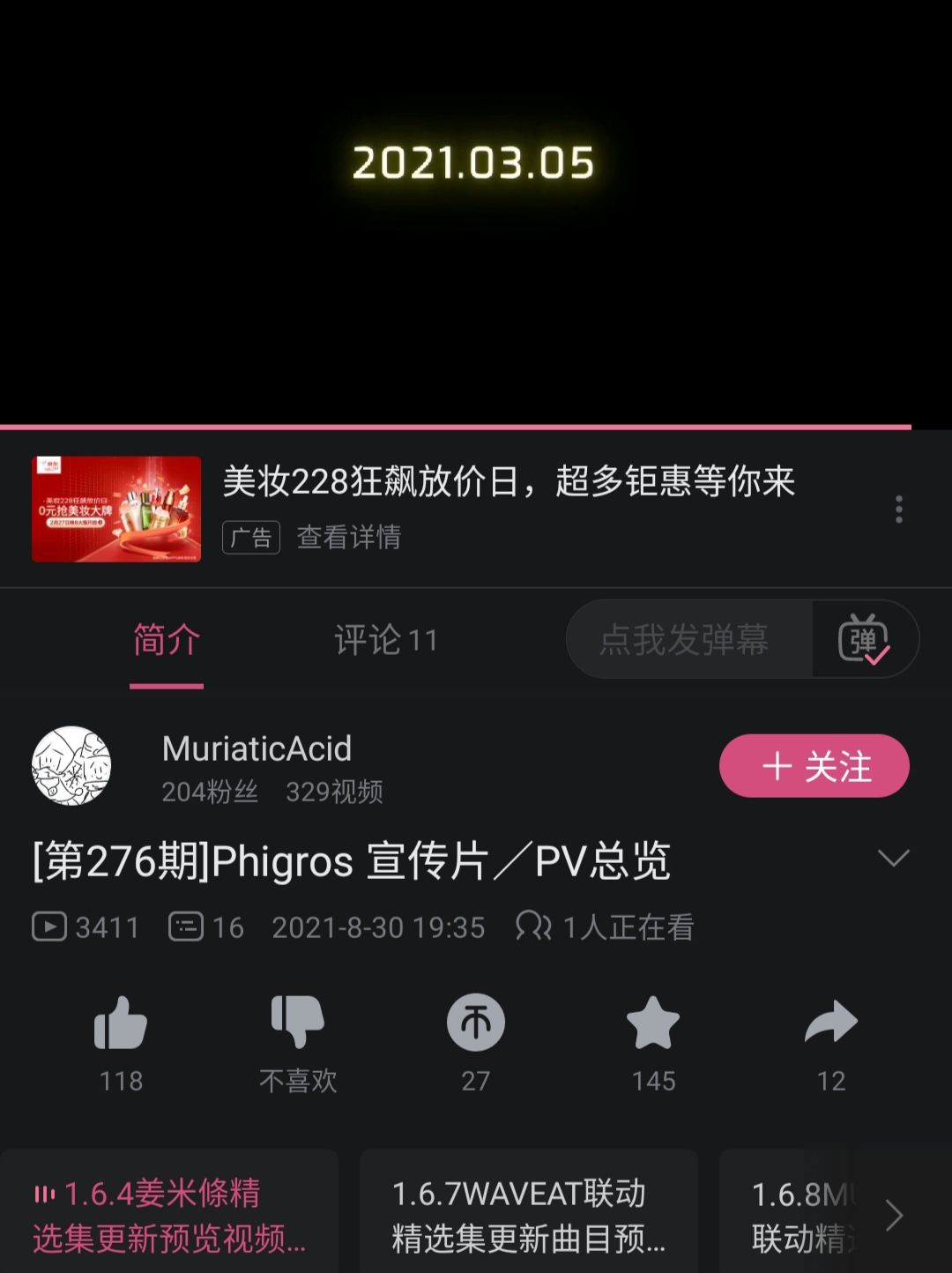Image resolution: width=952 pixels, height=1273 pixels.
Task: Favorite the video with the star icon
Action: 652,1023
